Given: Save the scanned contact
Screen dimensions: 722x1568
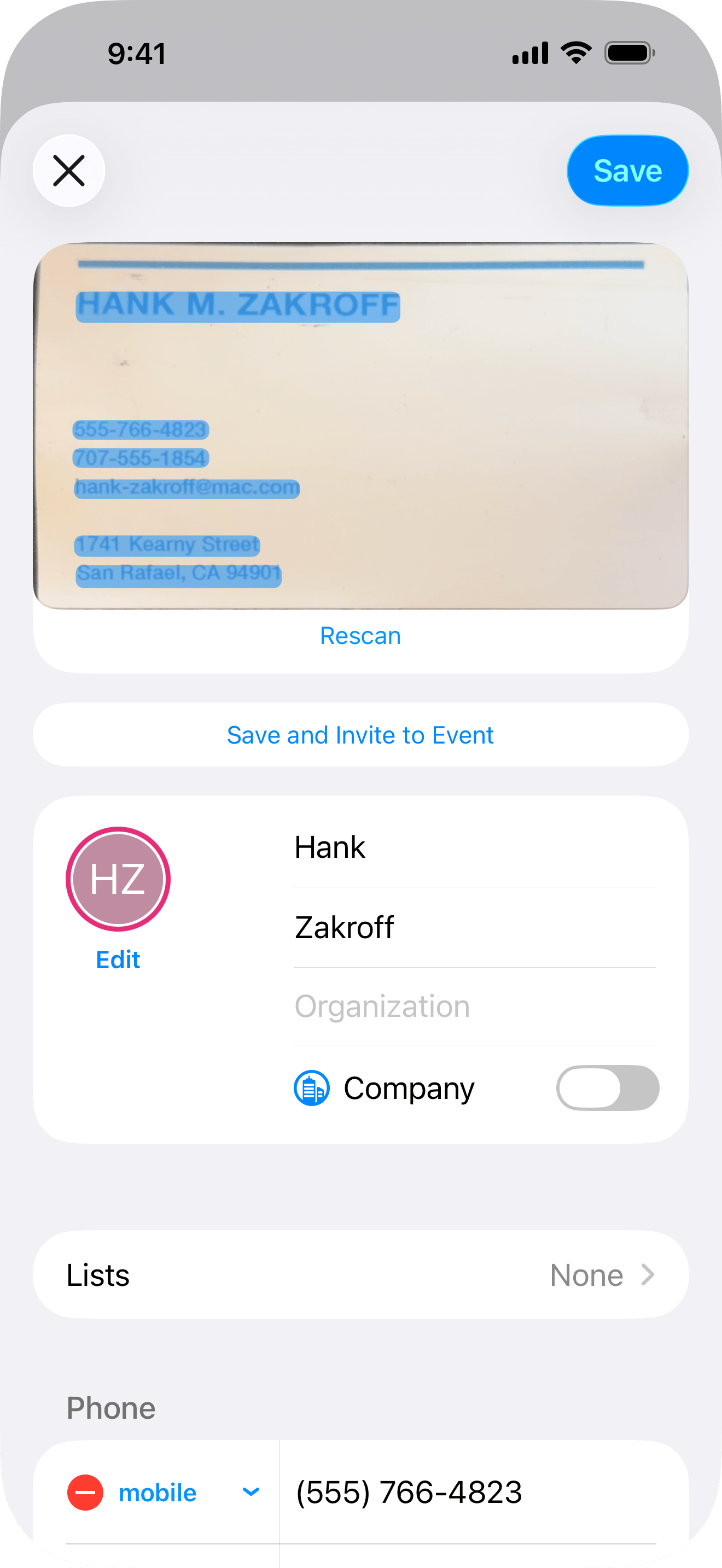Looking at the screenshot, I should click(627, 171).
